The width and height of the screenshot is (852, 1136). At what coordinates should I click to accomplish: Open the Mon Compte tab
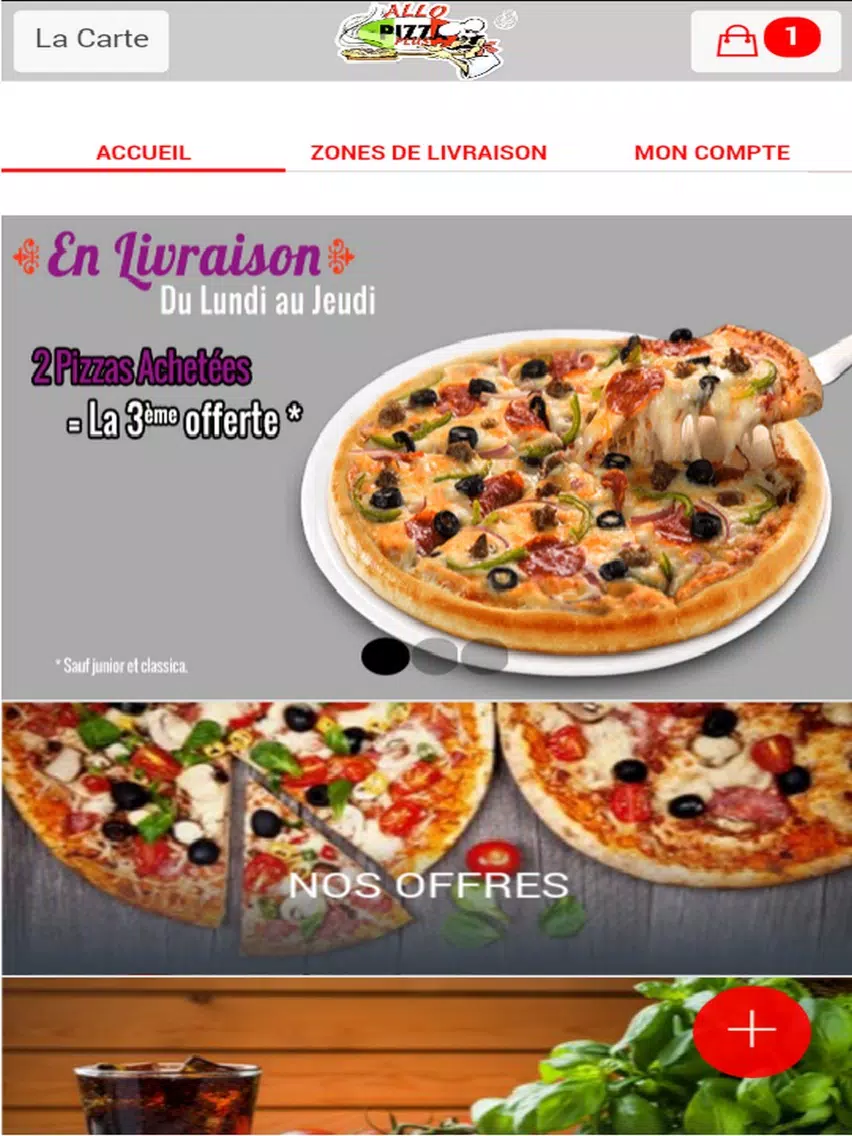(711, 153)
